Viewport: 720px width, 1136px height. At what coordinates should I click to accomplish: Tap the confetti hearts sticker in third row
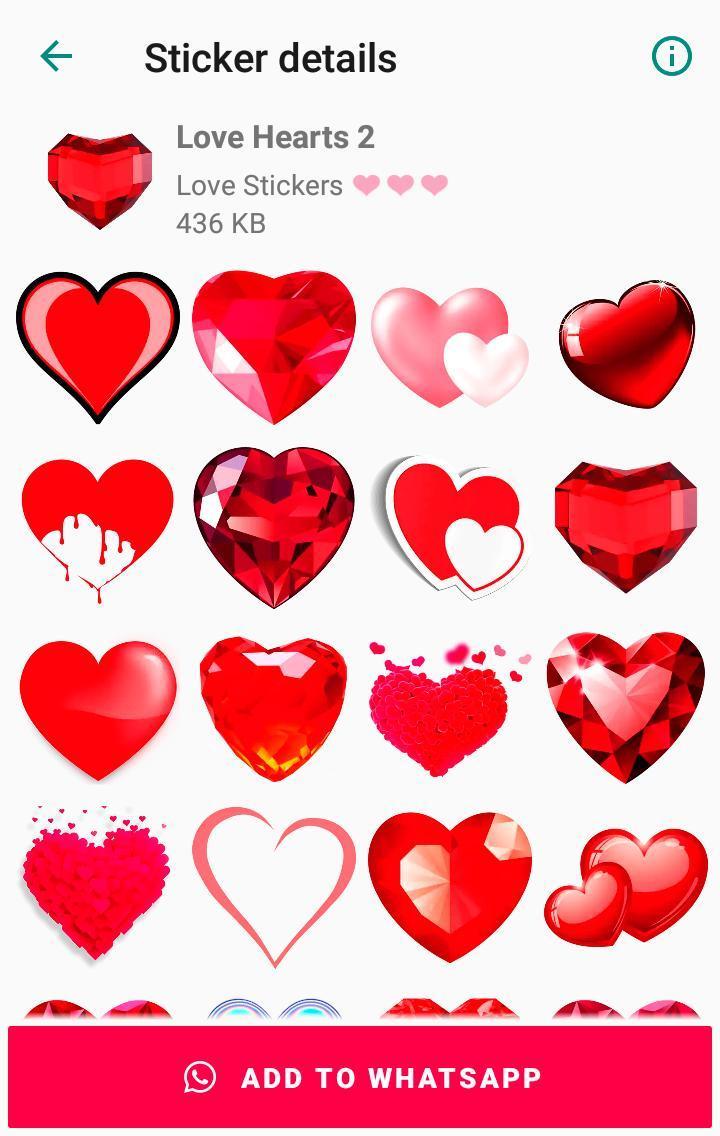coord(448,705)
